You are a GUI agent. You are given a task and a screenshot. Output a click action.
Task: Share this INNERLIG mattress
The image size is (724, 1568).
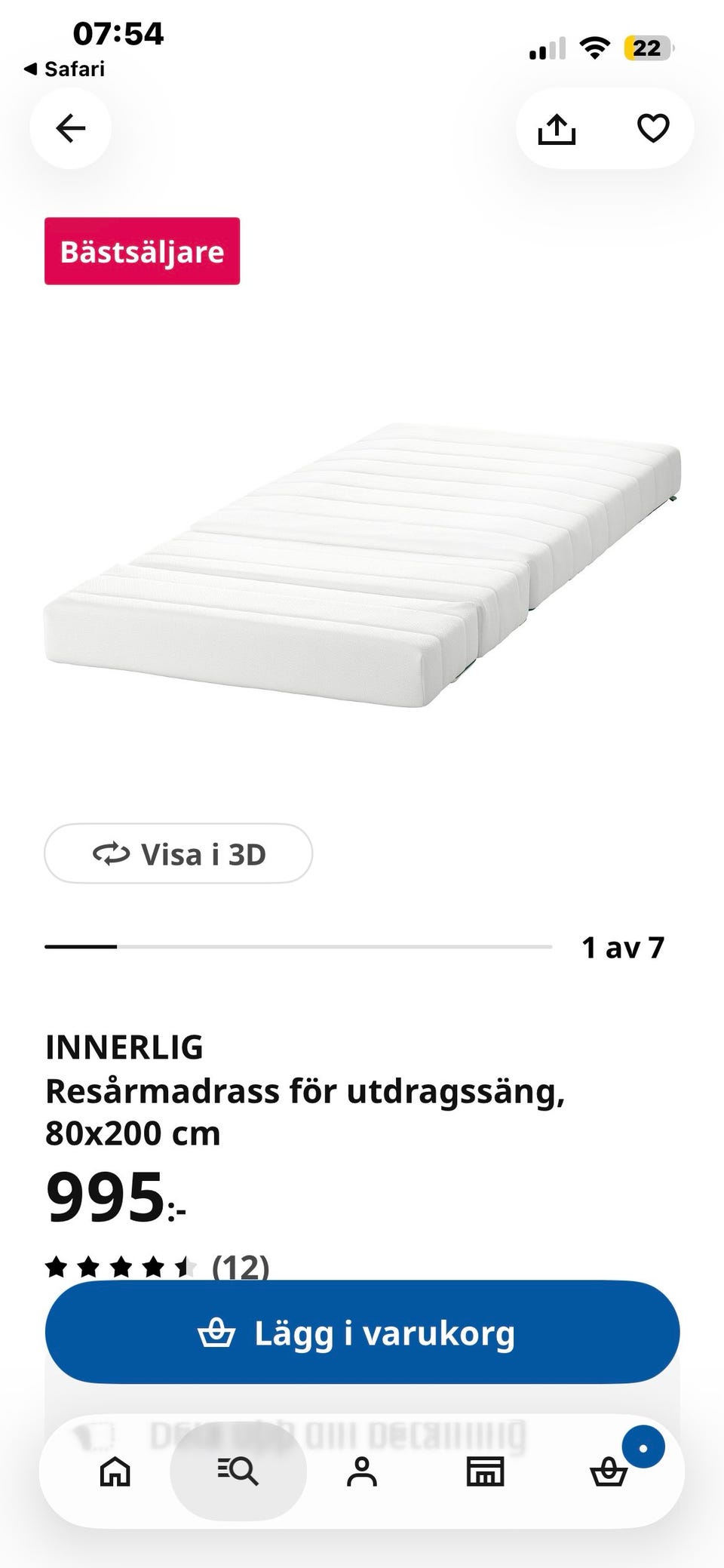tap(557, 128)
